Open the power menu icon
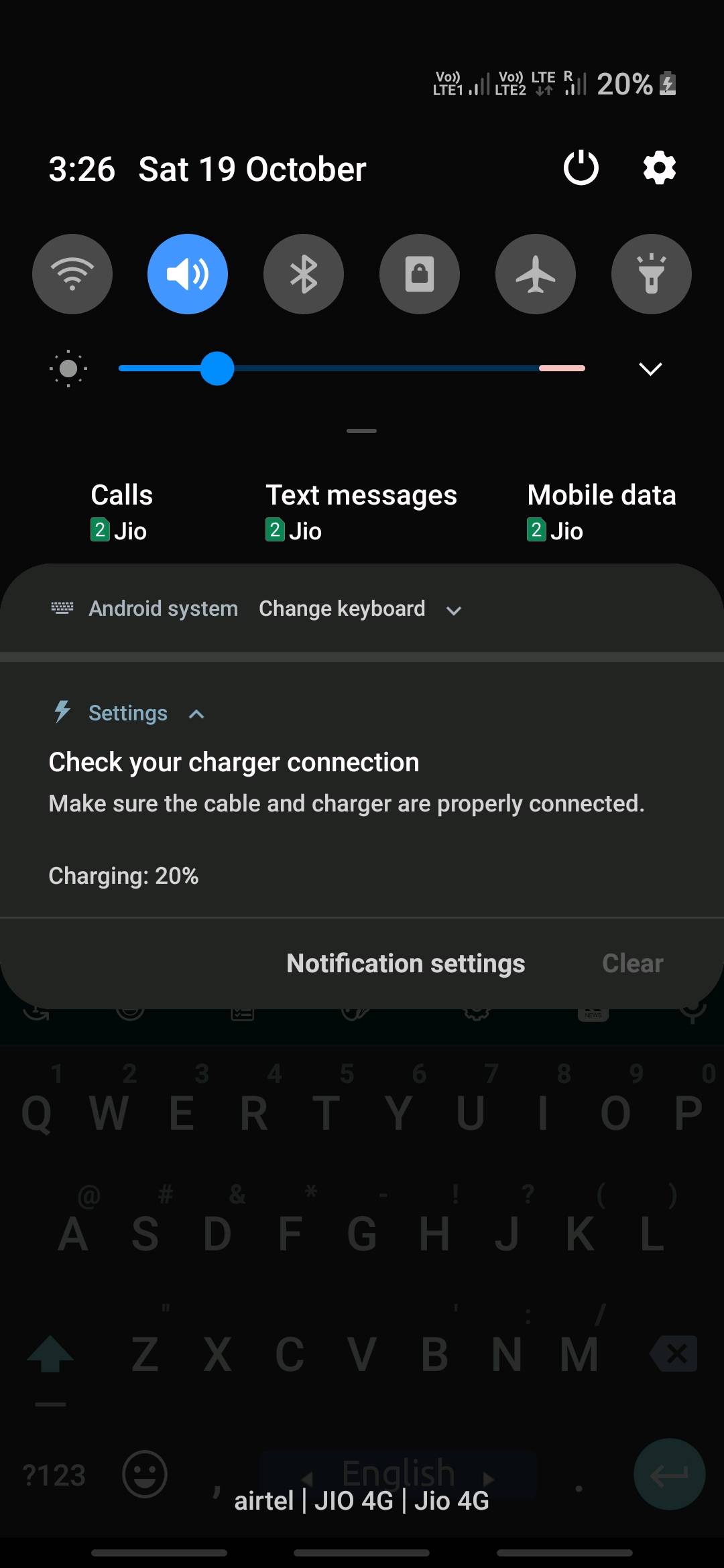The width and height of the screenshot is (724, 1568). pos(581,168)
